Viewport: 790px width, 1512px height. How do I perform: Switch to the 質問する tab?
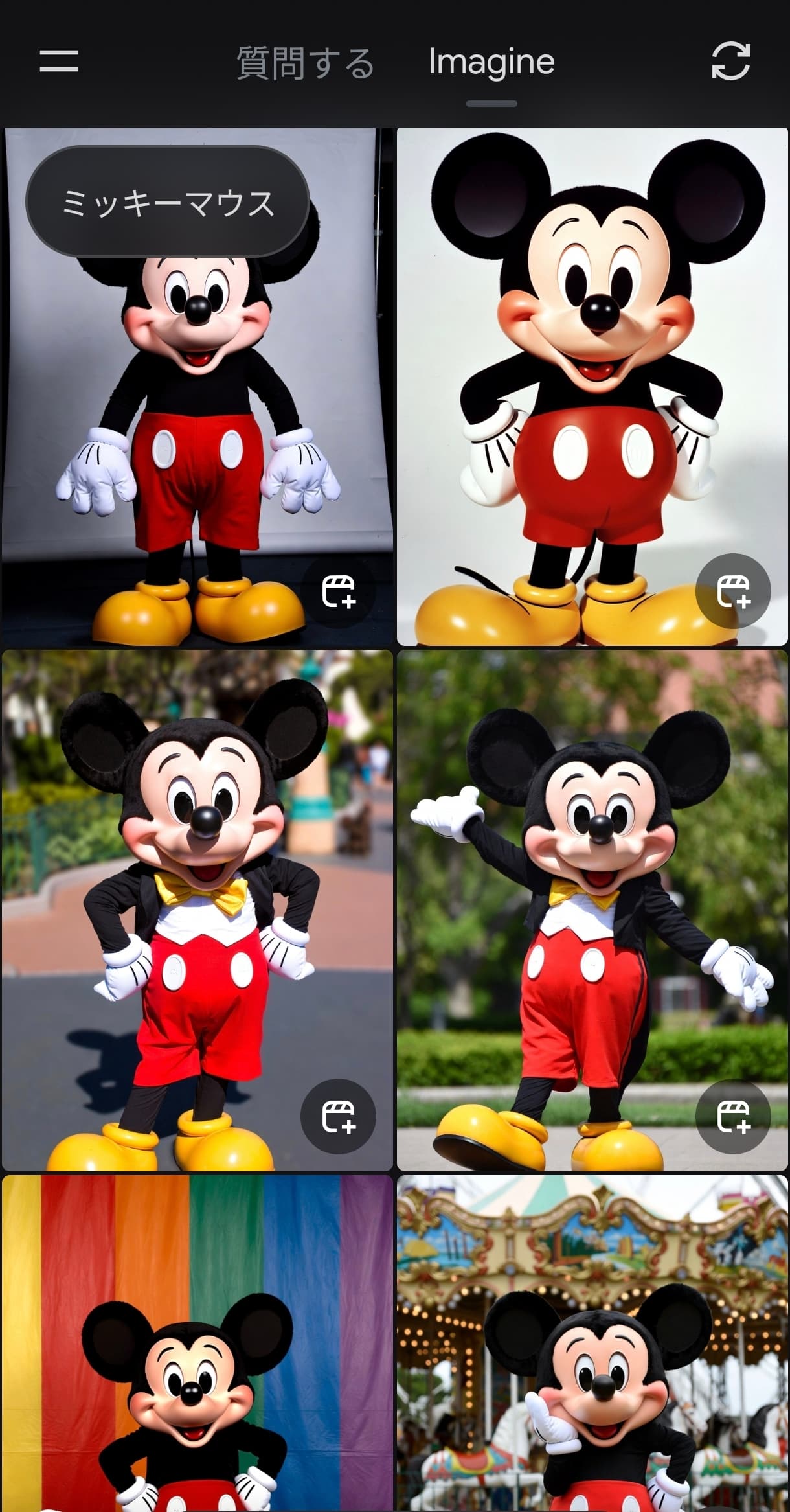click(305, 63)
